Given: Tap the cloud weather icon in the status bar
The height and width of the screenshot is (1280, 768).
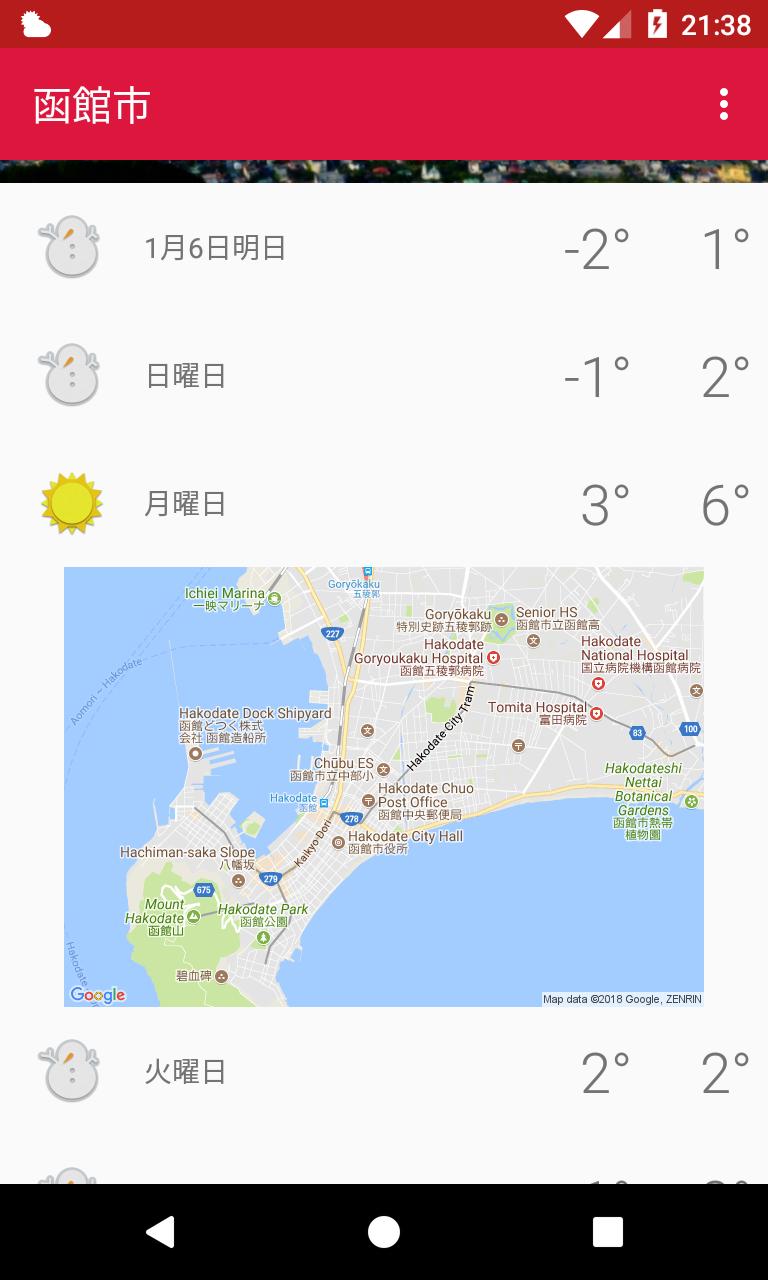Looking at the screenshot, I should tap(35, 23).
